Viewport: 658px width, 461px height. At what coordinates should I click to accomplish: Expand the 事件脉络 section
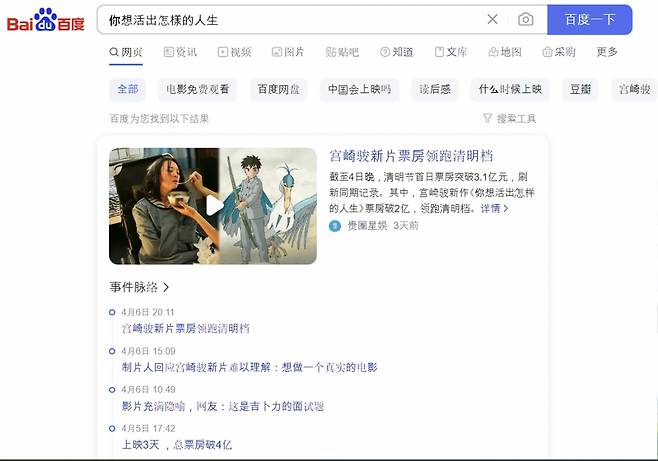click(140, 287)
